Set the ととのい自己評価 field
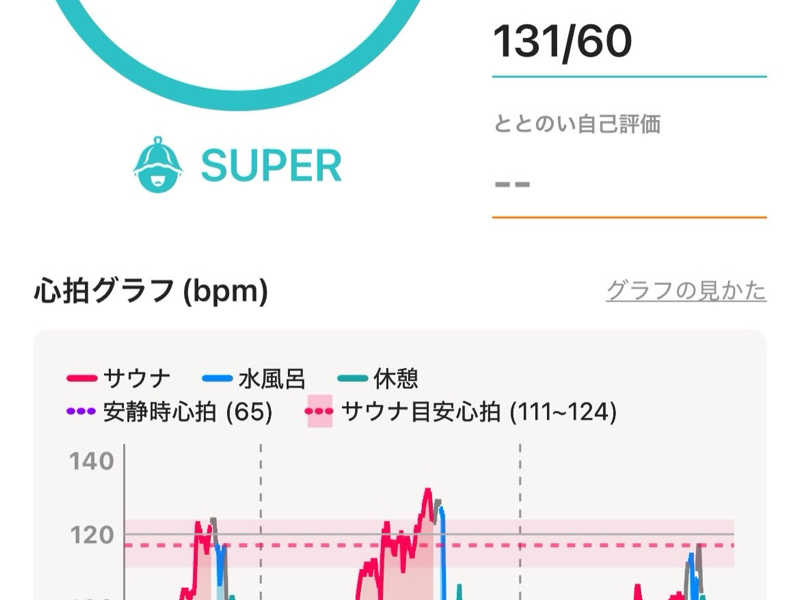The height and width of the screenshot is (600, 800). pos(628,184)
